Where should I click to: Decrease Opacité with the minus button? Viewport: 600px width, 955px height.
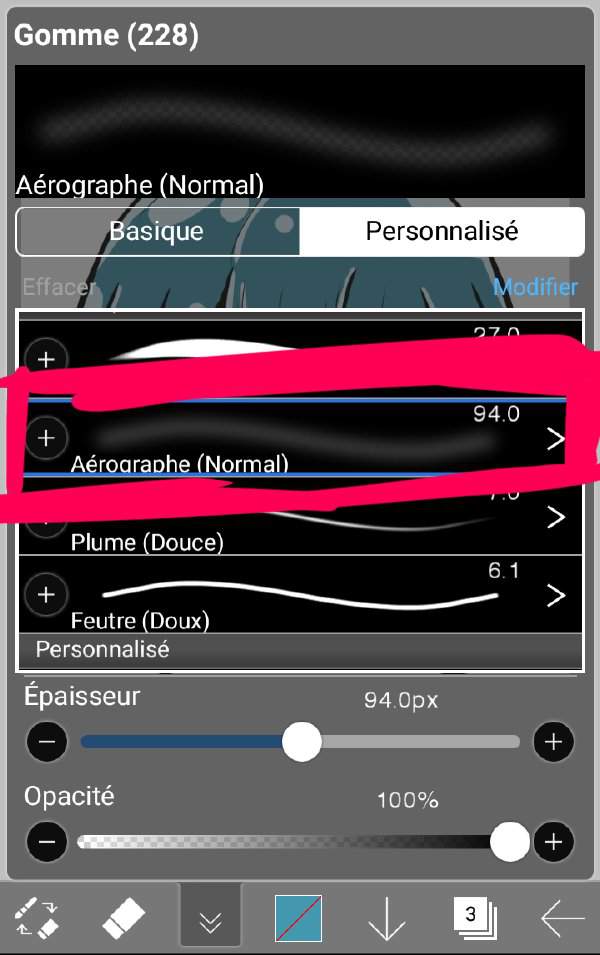coord(46,842)
